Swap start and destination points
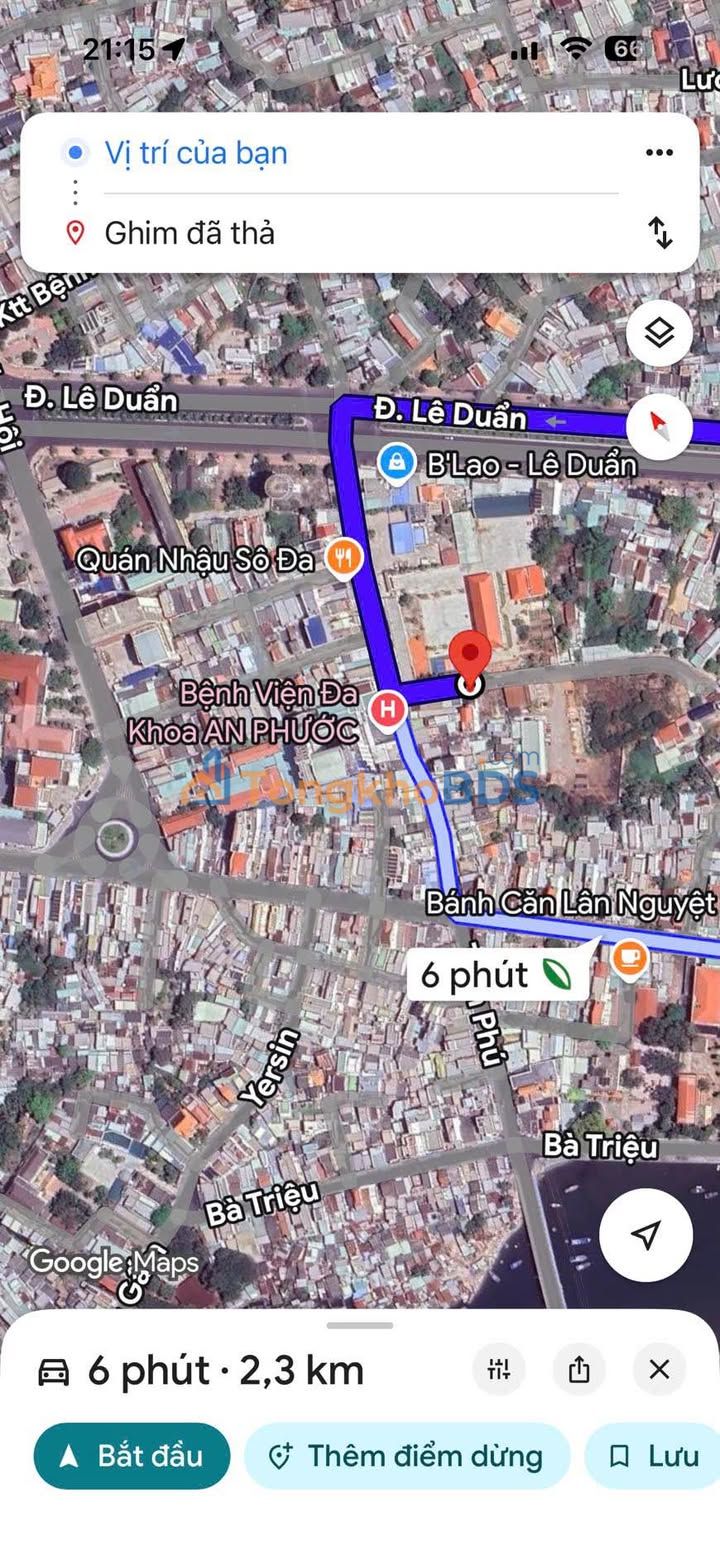The image size is (720, 1560). [660, 232]
